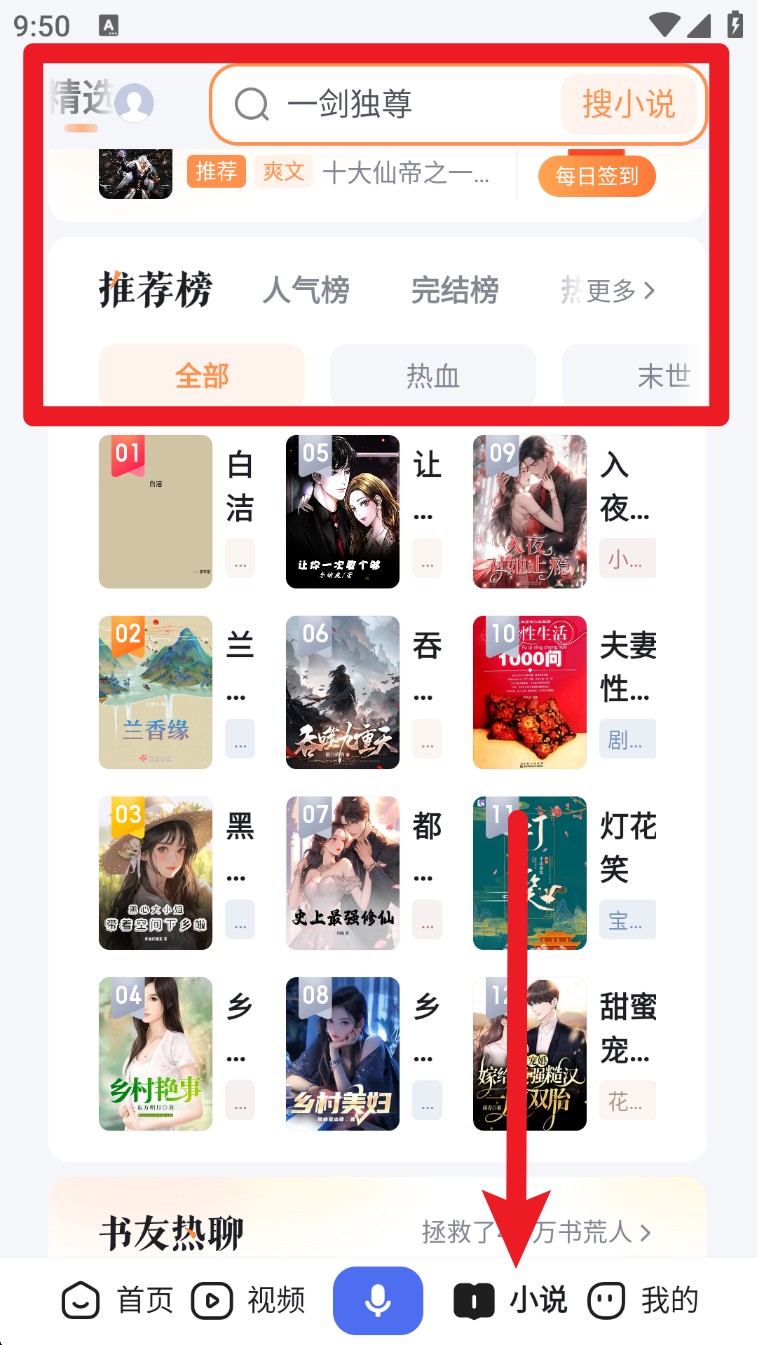Open the rank 11 novel 灯花笑
The image size is (757, 1345).
pos(530,872)
